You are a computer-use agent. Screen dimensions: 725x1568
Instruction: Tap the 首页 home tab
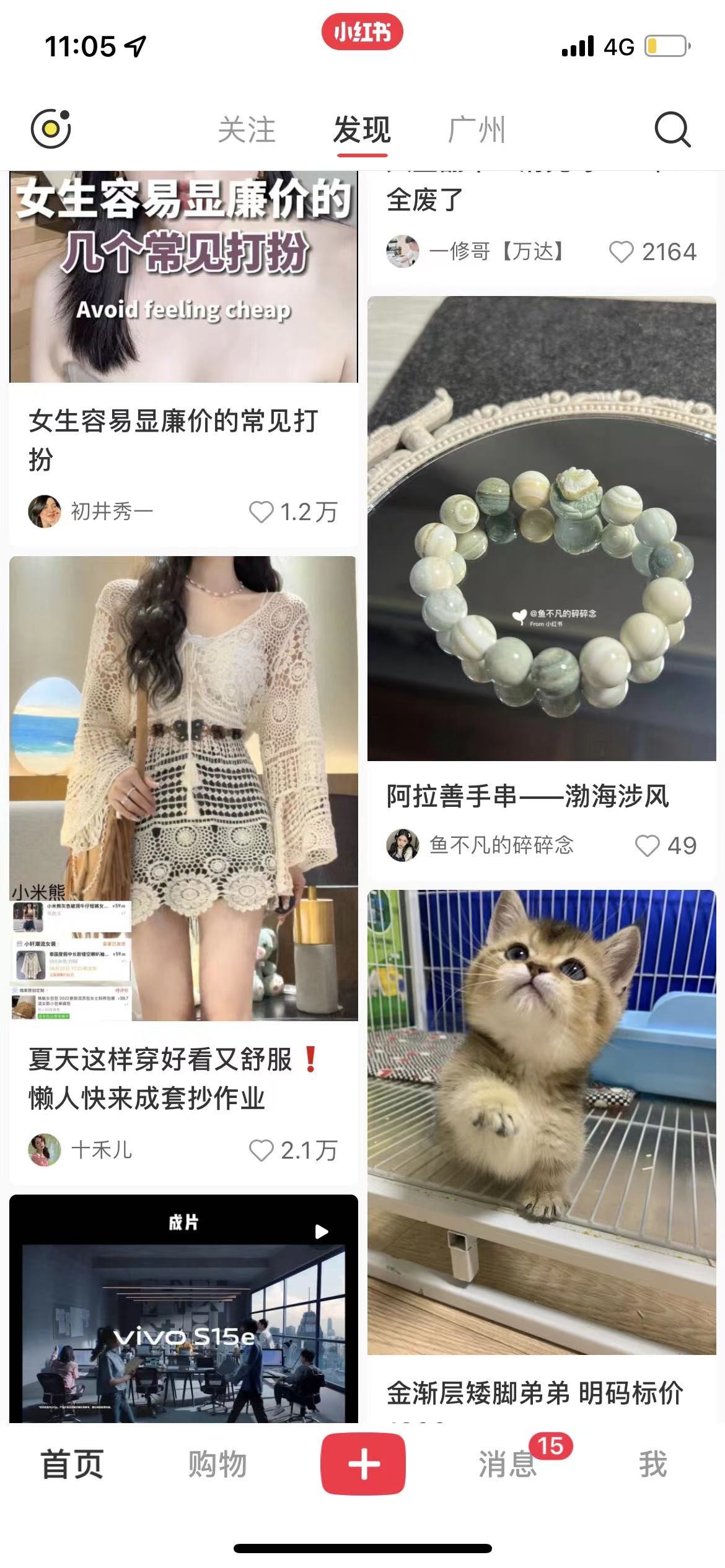tap(72, 1465)
